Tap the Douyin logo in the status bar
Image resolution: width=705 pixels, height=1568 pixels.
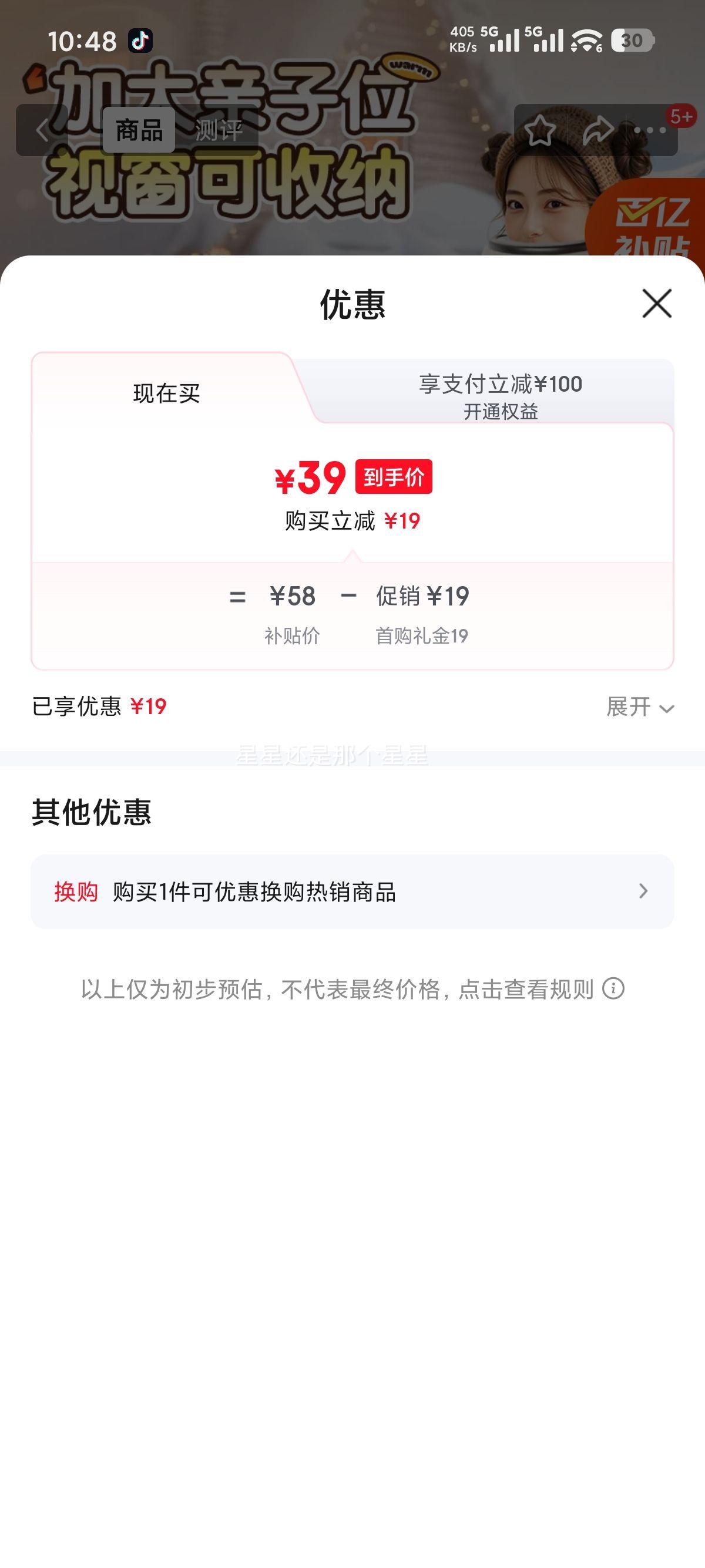(x=141, y=41)
